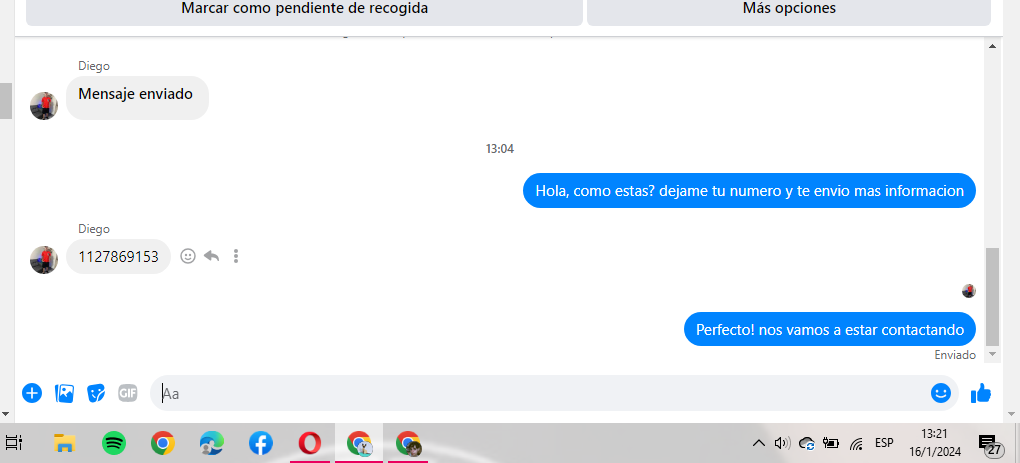Launch Opera browser from taskbar

point(309,443)
